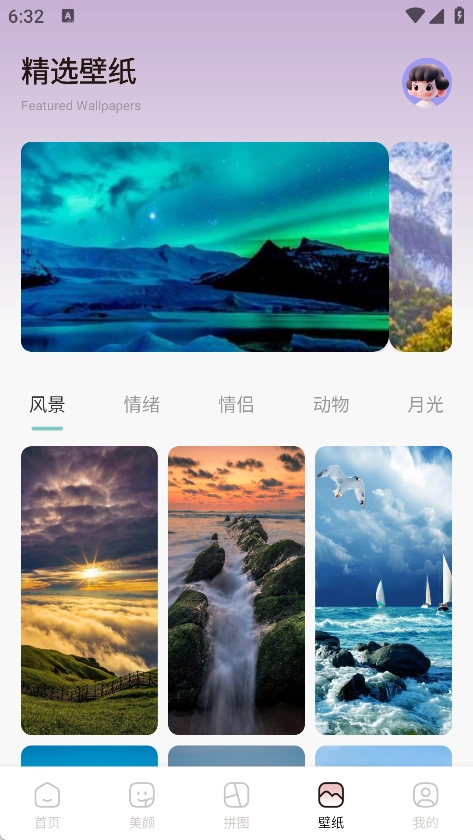
Task: Go to the 首页 tab
Action: pyautogui.click(x=47, y=805)
